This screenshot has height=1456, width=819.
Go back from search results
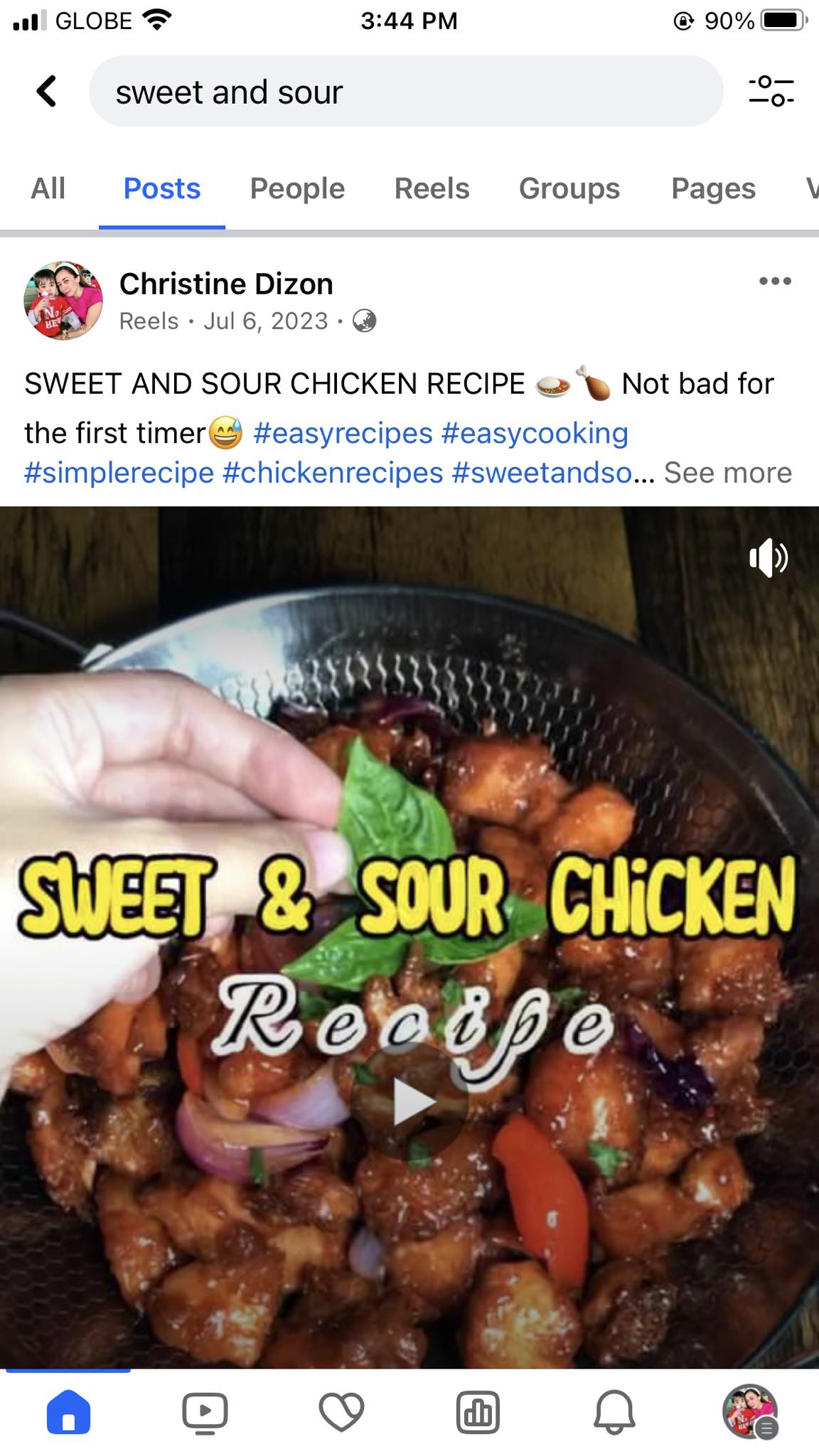pyautogui.click(x=47, y=92)
